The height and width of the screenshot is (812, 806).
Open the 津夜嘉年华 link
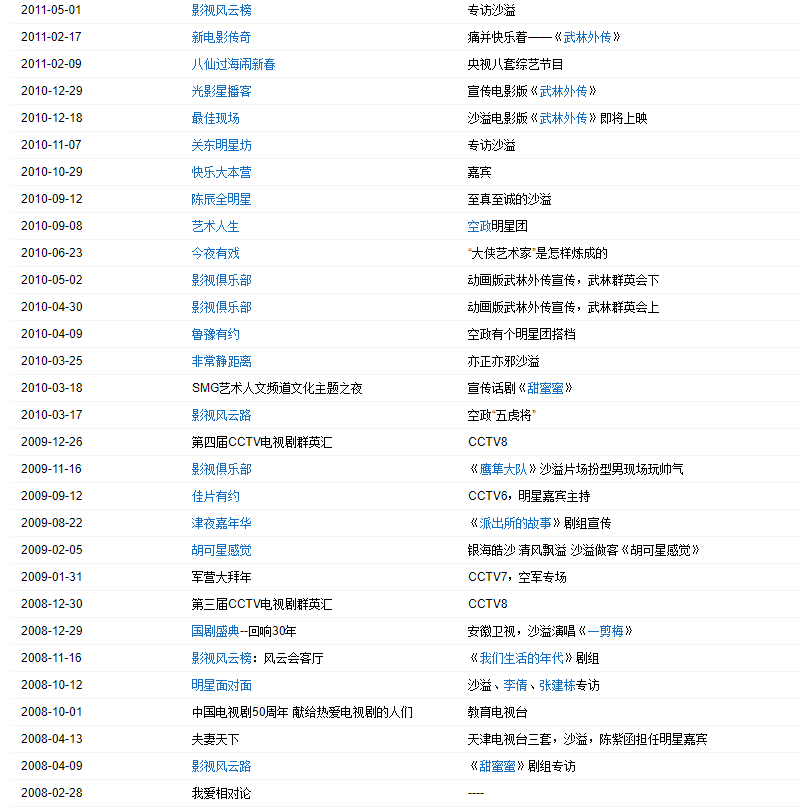click(221, 523)
